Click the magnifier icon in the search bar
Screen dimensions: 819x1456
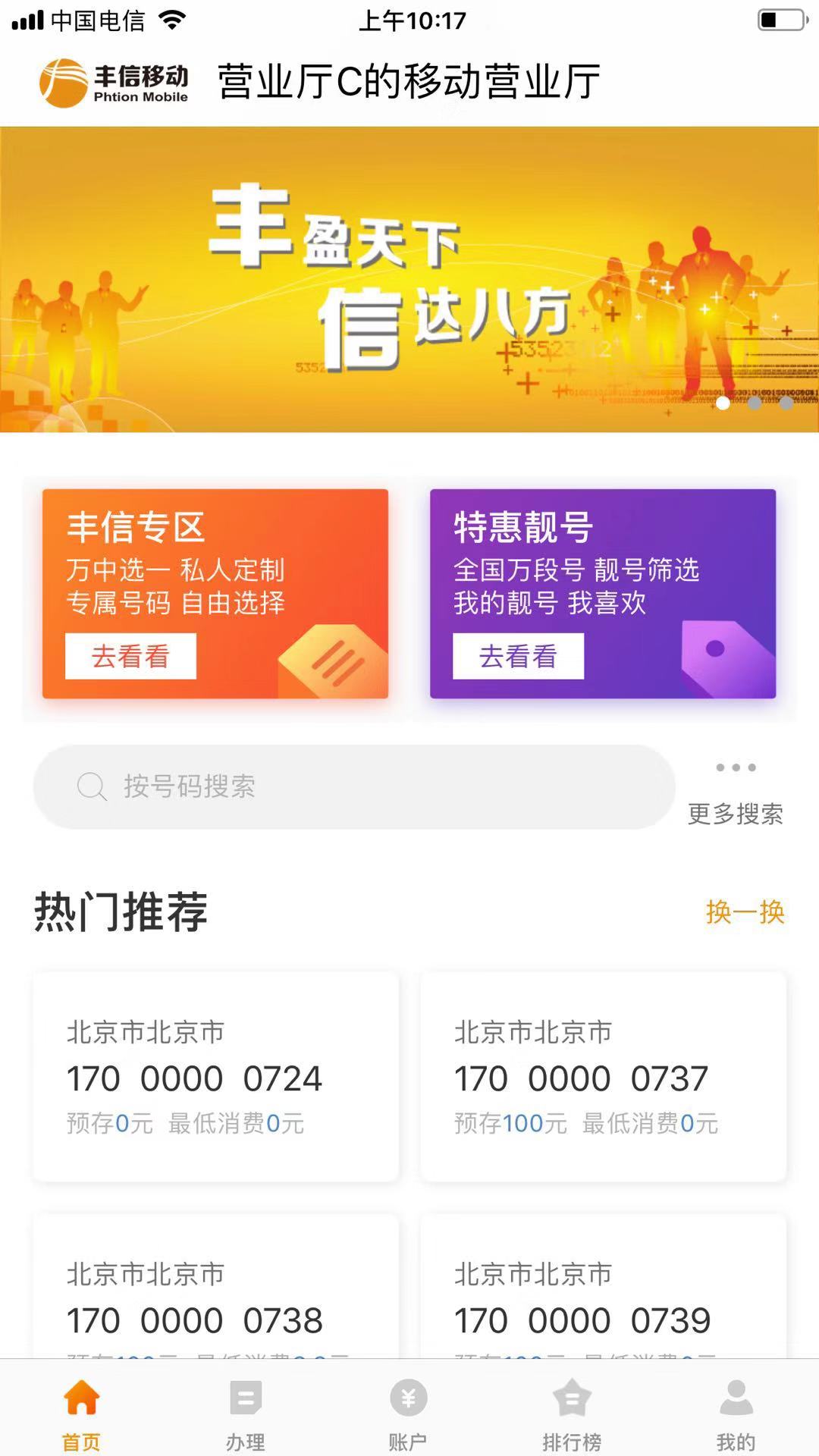(91, 787)
